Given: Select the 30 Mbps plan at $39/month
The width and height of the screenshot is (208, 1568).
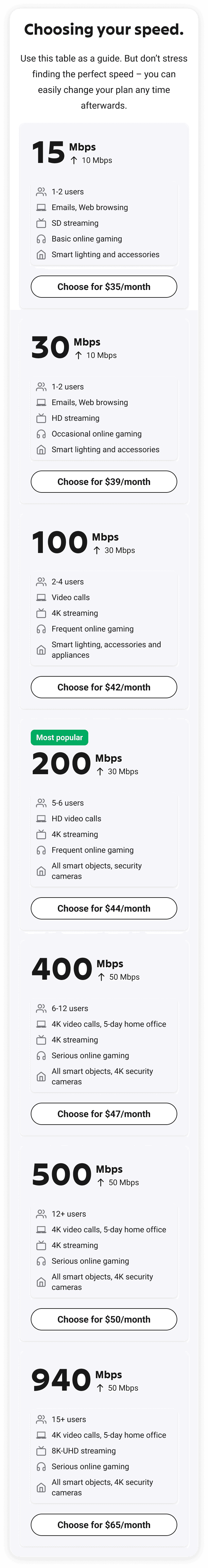Looking at the screenshot, I should point(104,481).
